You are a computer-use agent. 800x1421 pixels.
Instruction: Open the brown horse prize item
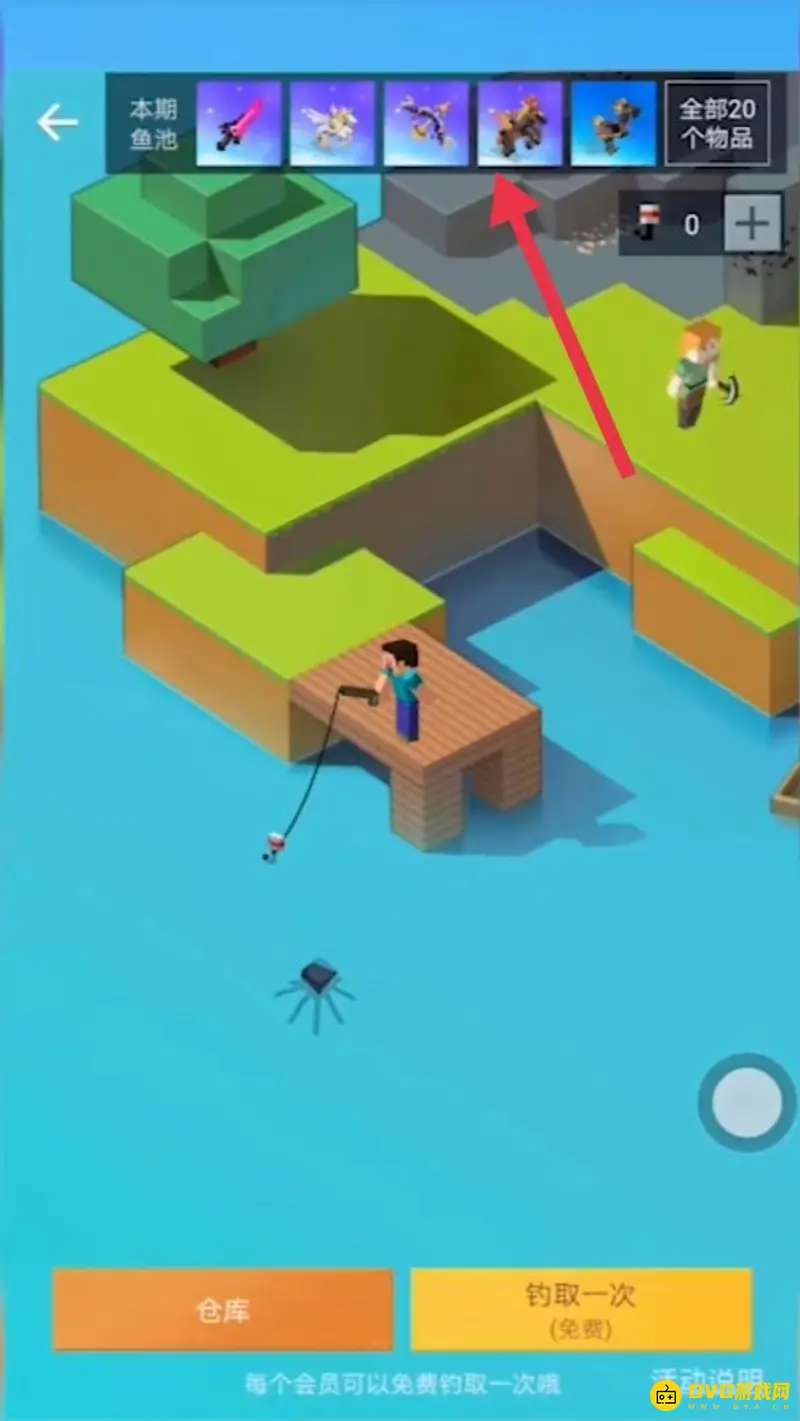(520, 124)
